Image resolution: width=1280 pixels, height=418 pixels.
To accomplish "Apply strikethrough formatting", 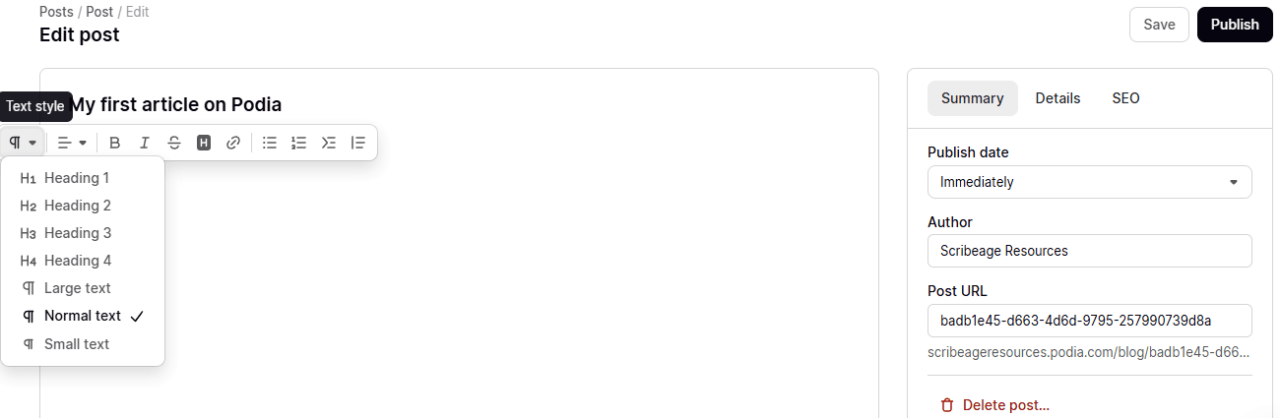I will [174, 143].
